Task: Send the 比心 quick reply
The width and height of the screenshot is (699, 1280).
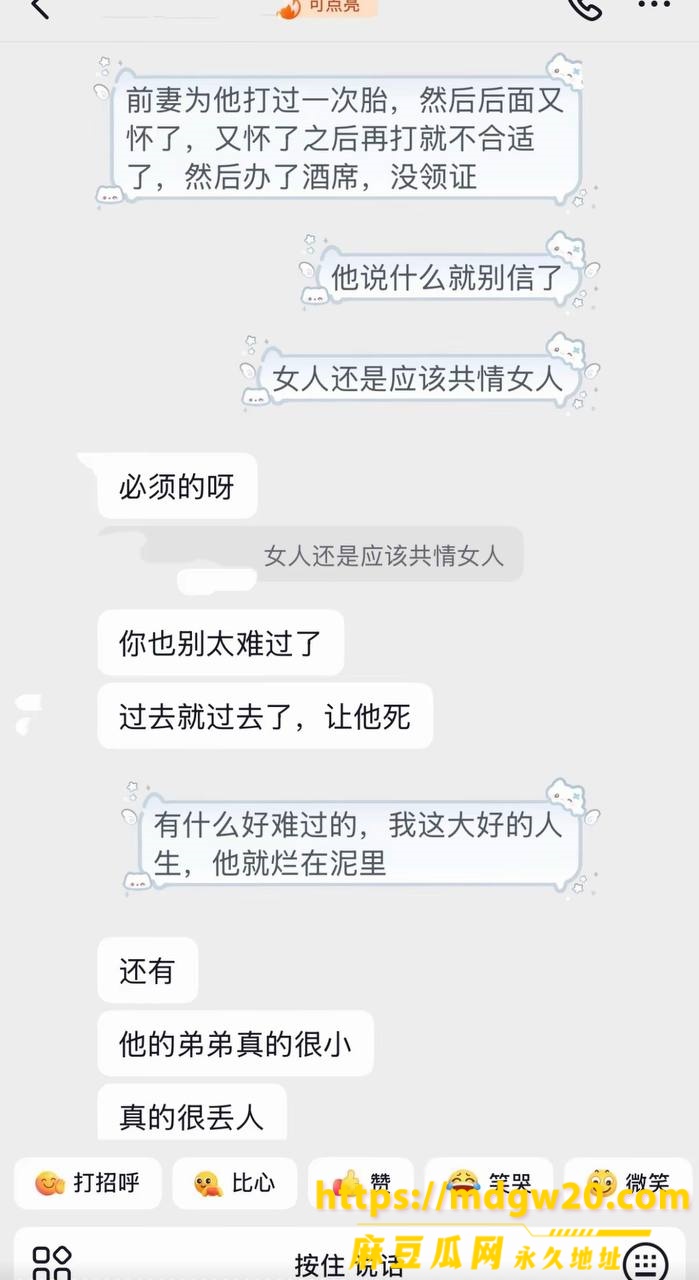Action: point(235,1184)
